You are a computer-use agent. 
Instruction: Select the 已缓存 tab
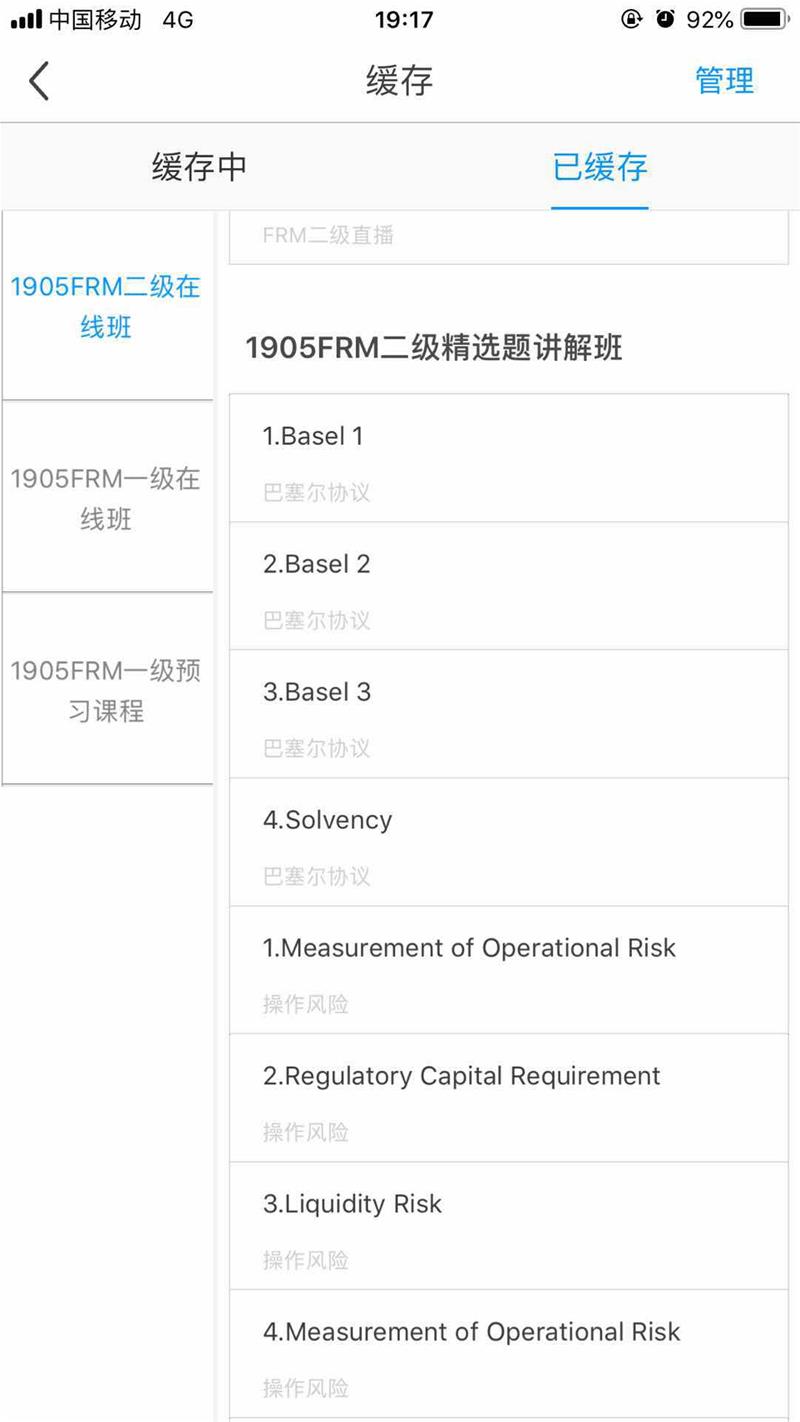click(600, 167)
